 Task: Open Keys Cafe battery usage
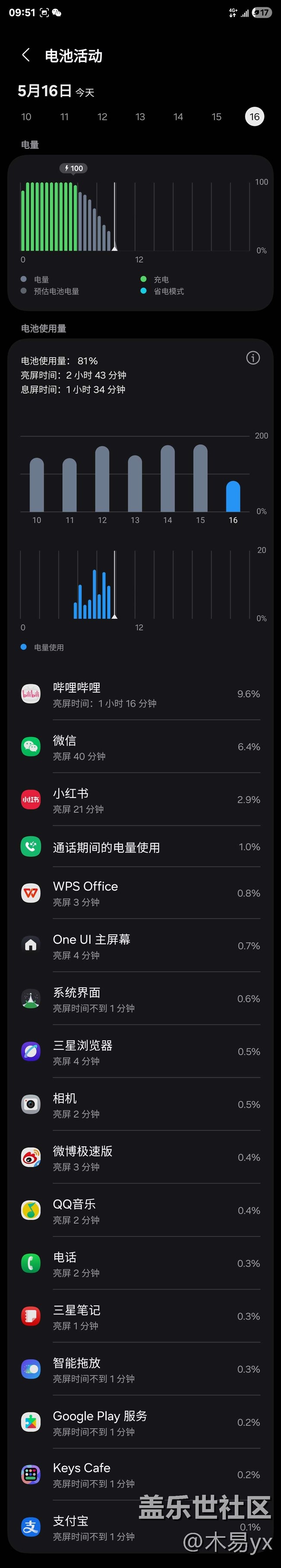tap(140, 1475)
